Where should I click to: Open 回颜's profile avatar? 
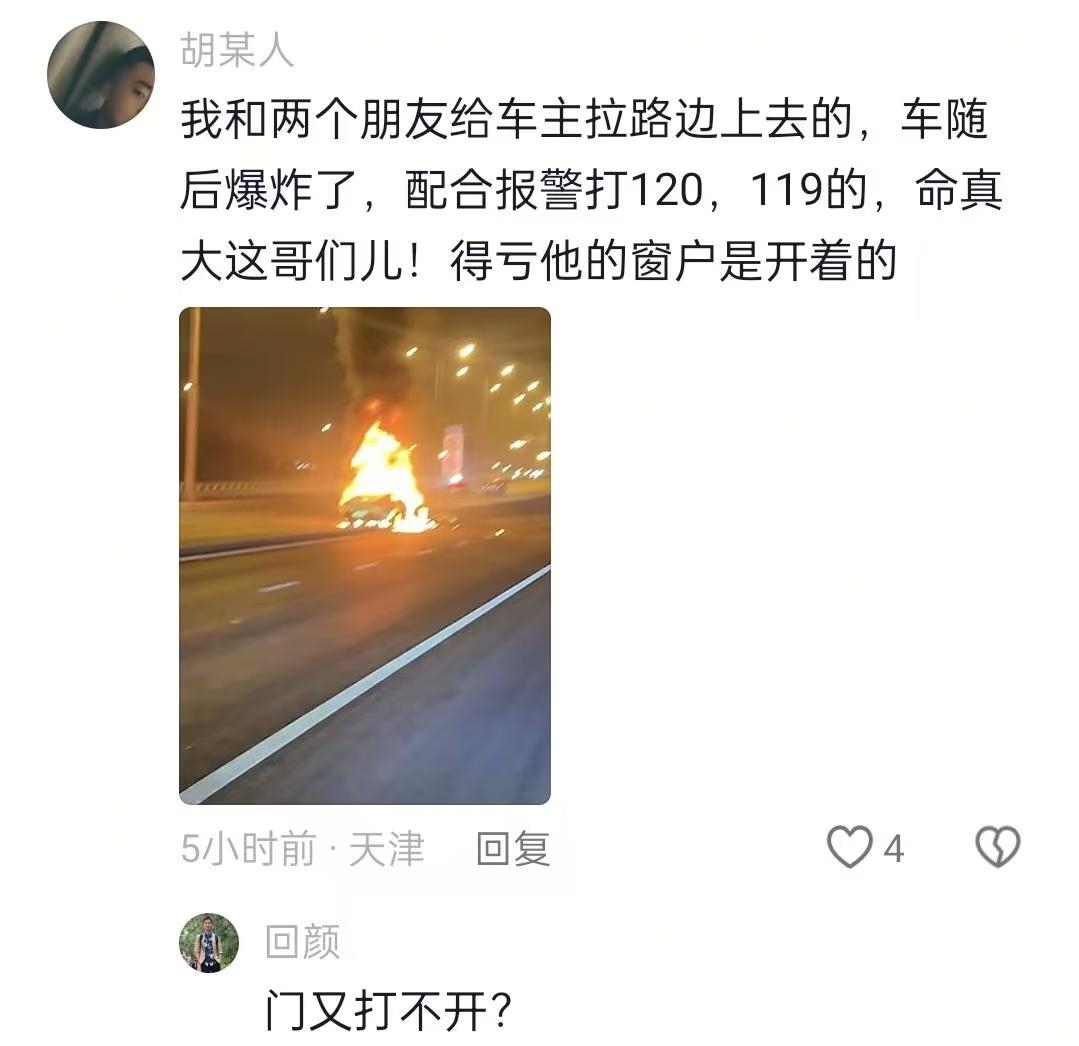209,942
